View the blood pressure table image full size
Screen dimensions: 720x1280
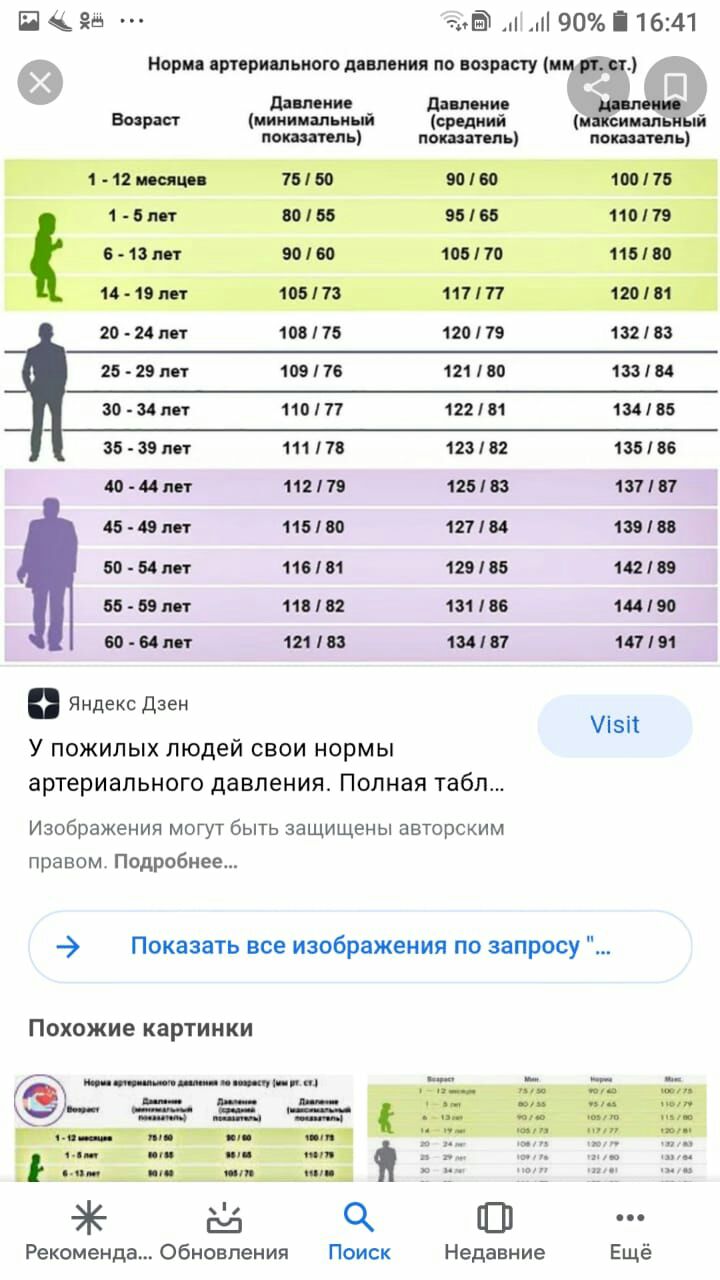[x=360, y=400]
